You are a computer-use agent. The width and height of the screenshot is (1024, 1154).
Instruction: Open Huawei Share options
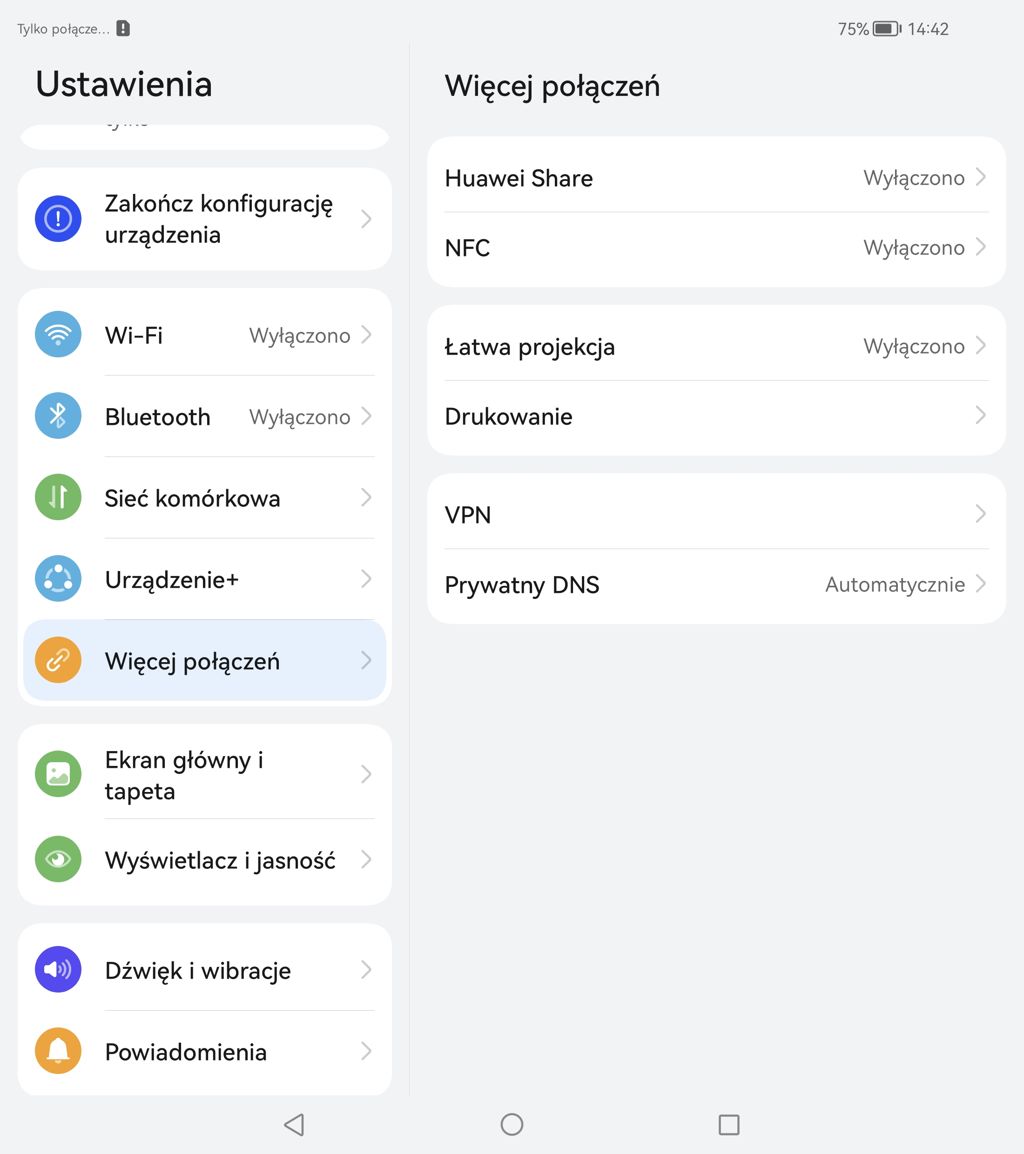tap(715, 178)
